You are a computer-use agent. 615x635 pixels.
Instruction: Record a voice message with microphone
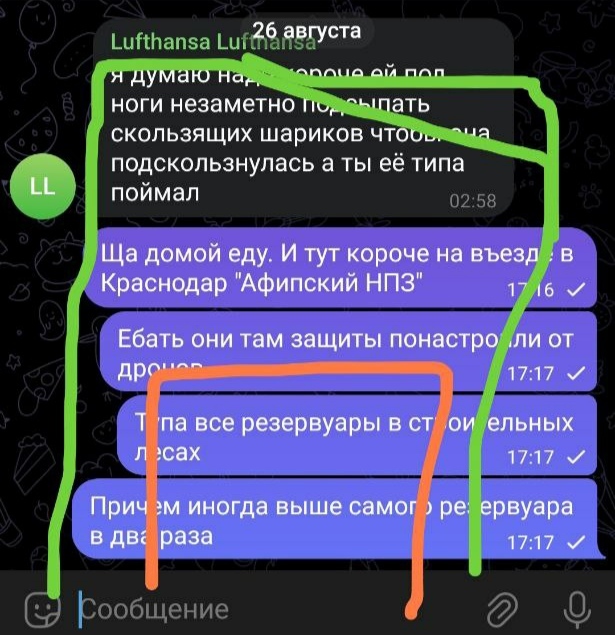[577, 607]
